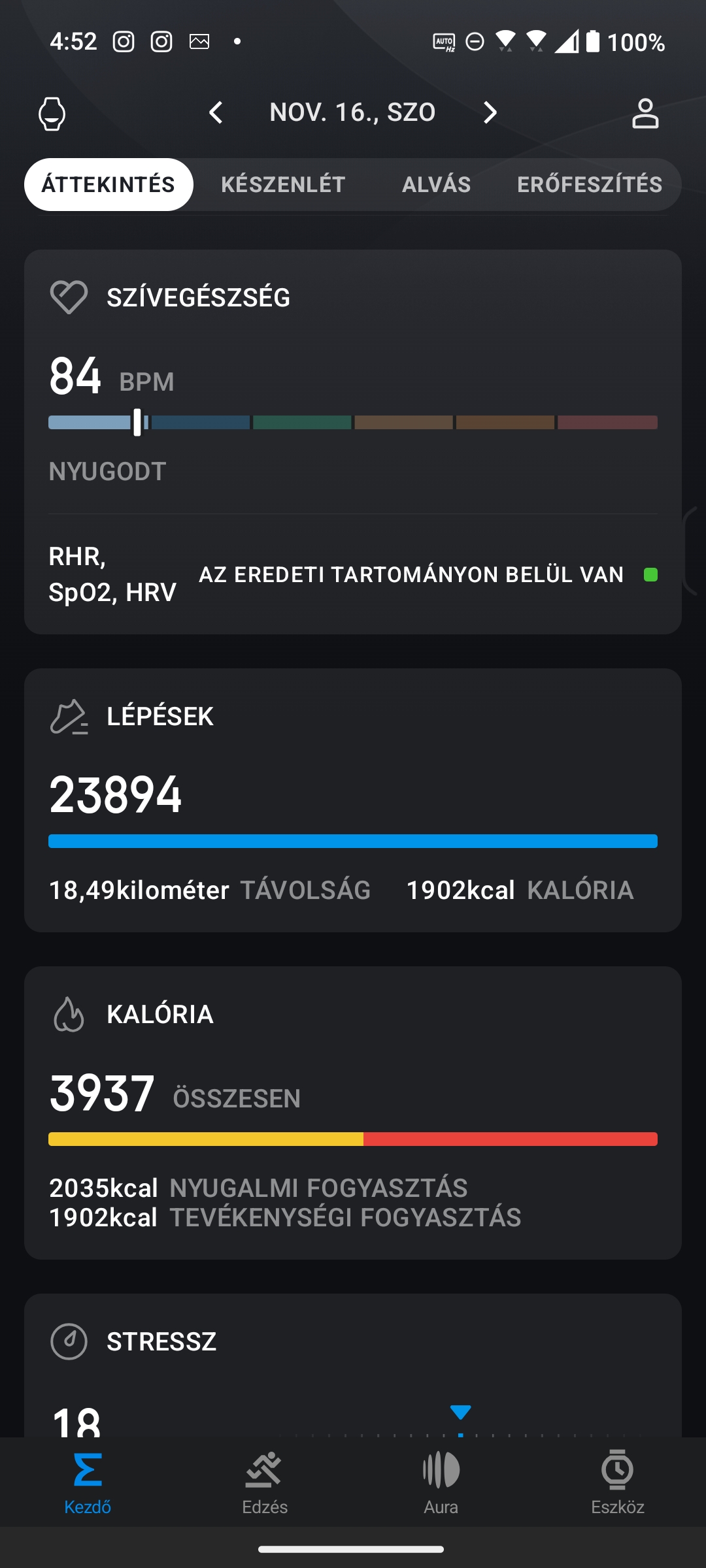Open the watch device icon

(x=52, y=114)
